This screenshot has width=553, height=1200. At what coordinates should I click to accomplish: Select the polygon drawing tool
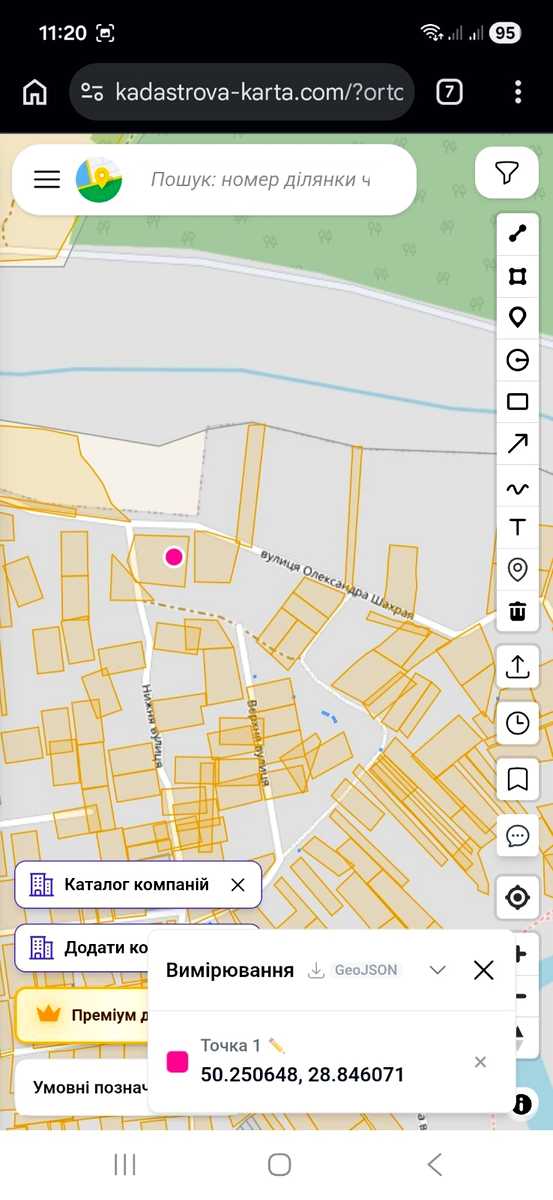point(517,277)
